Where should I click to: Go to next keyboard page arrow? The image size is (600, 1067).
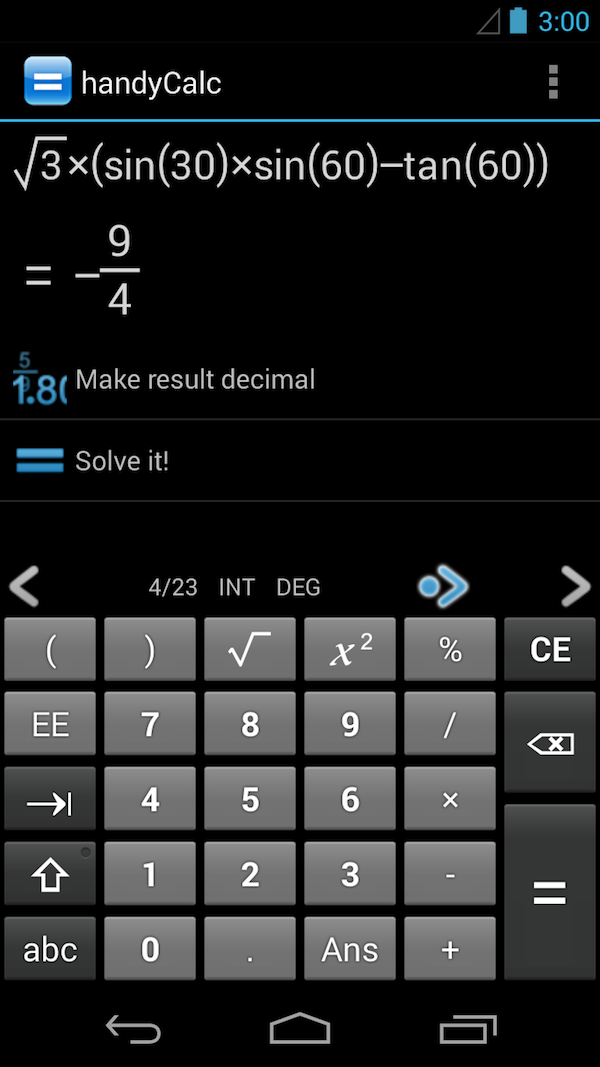575,587
